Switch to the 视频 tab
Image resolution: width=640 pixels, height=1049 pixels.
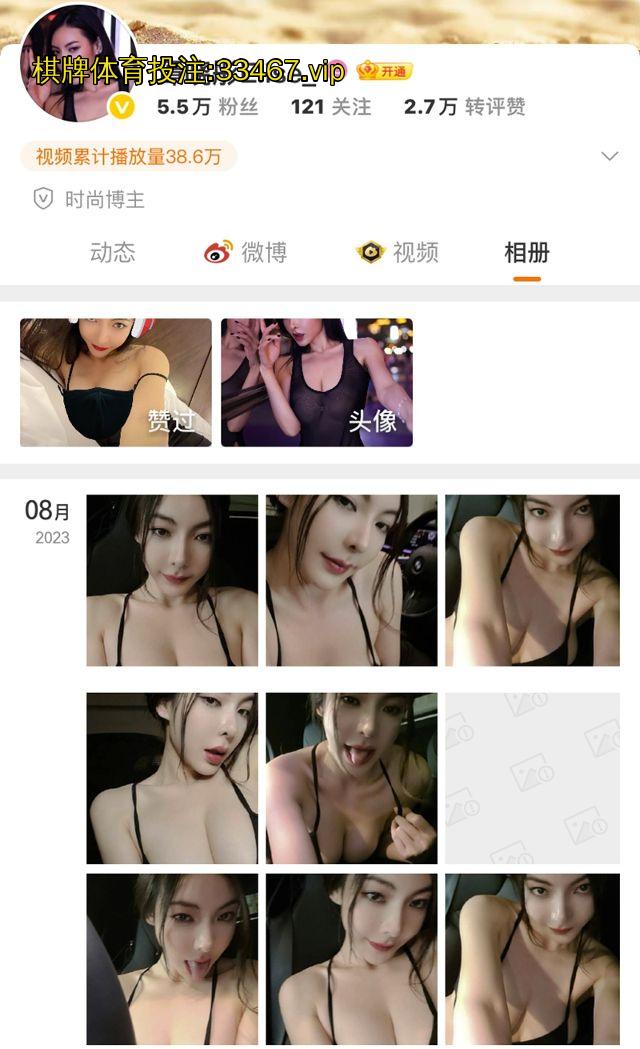[397, 253]
